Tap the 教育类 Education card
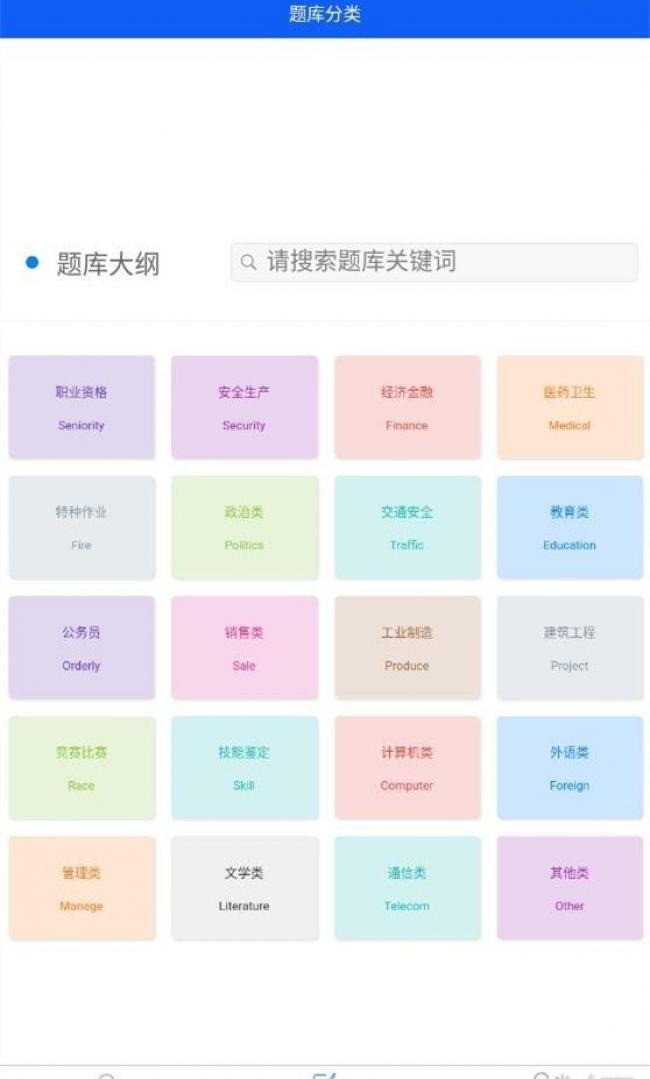Image resolution: width=650 pixels, height=1079 pixels. pyautogui.click(x=570, y=527)
